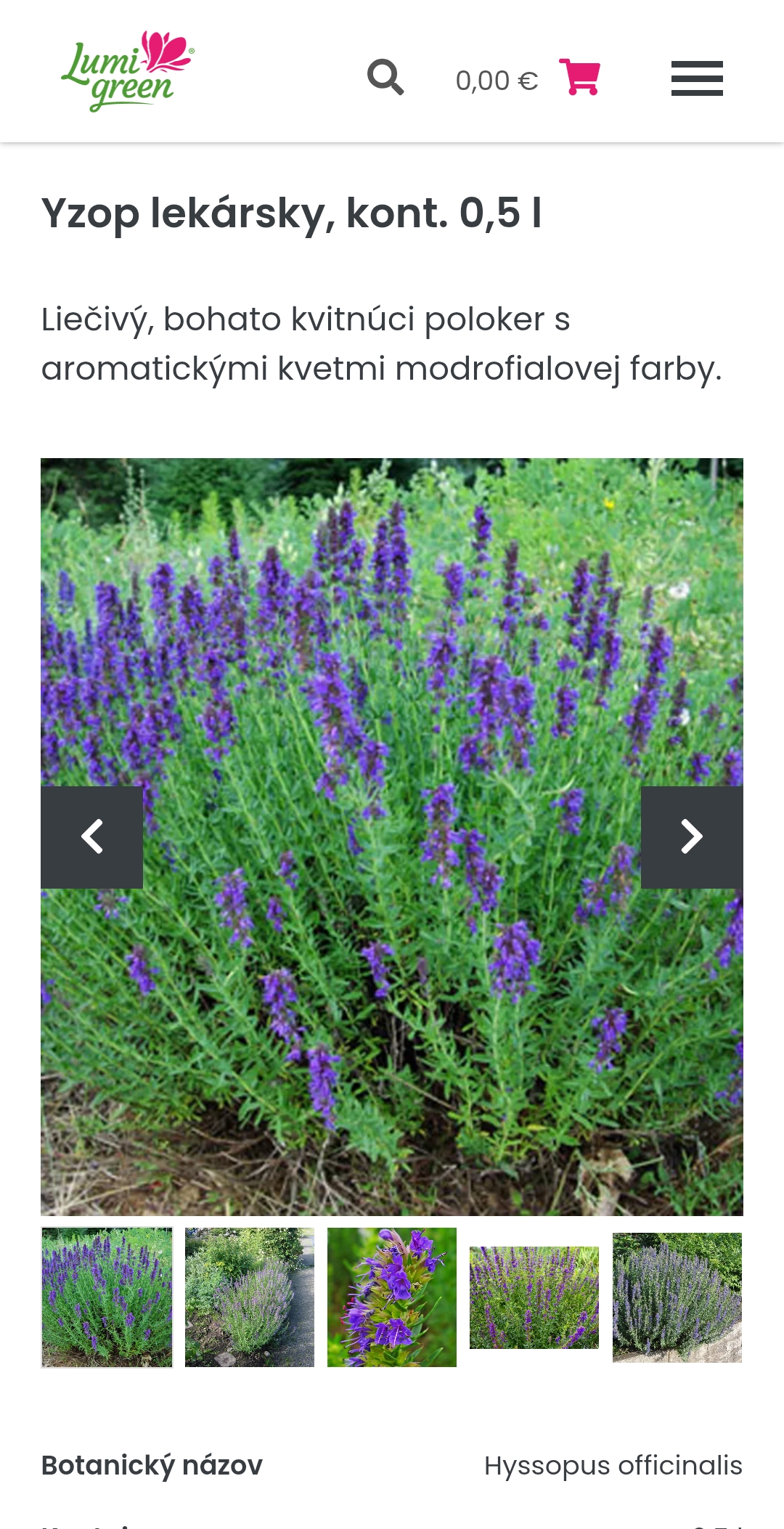Enlarge the main hyssop product photo
The width and height of the screenshot is (784, 1529).
coord(392,837)
